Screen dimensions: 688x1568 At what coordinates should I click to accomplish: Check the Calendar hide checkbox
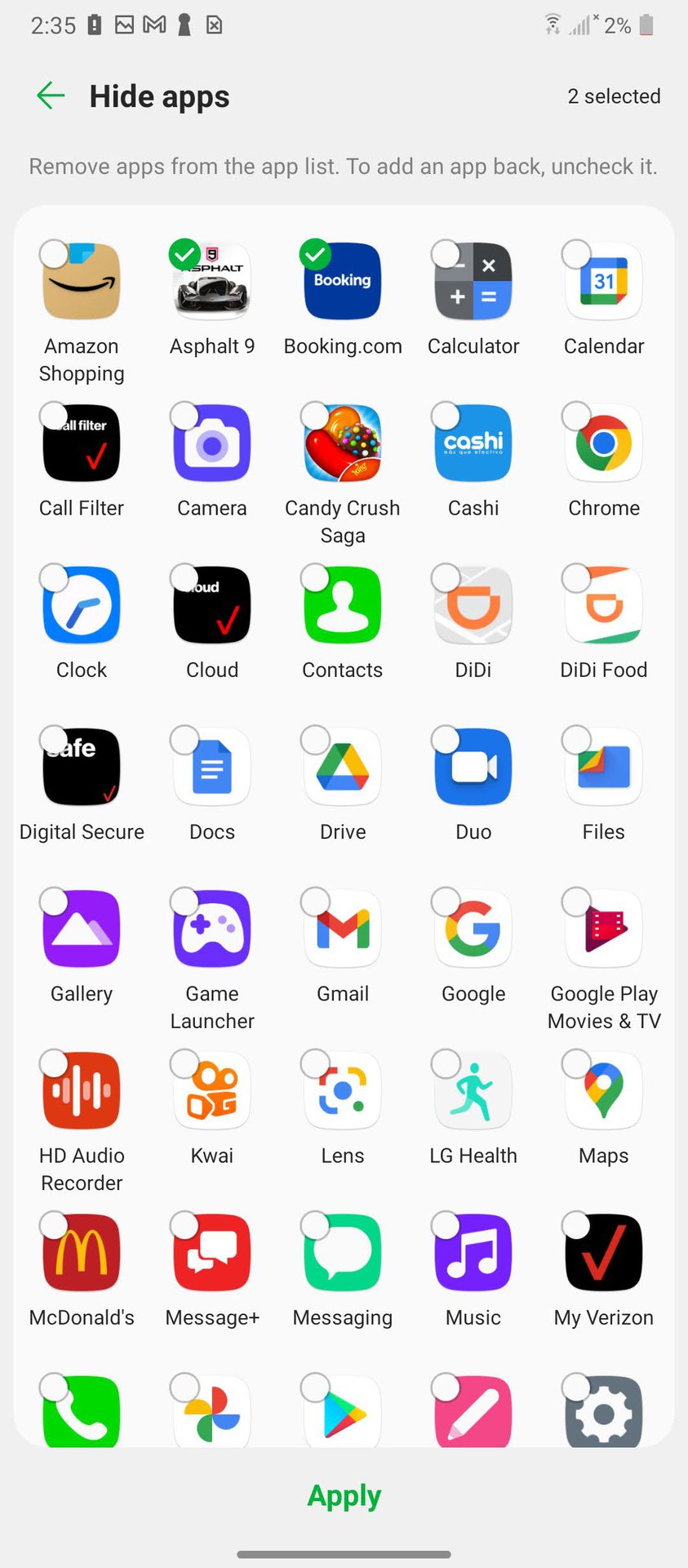click(577, 253)
